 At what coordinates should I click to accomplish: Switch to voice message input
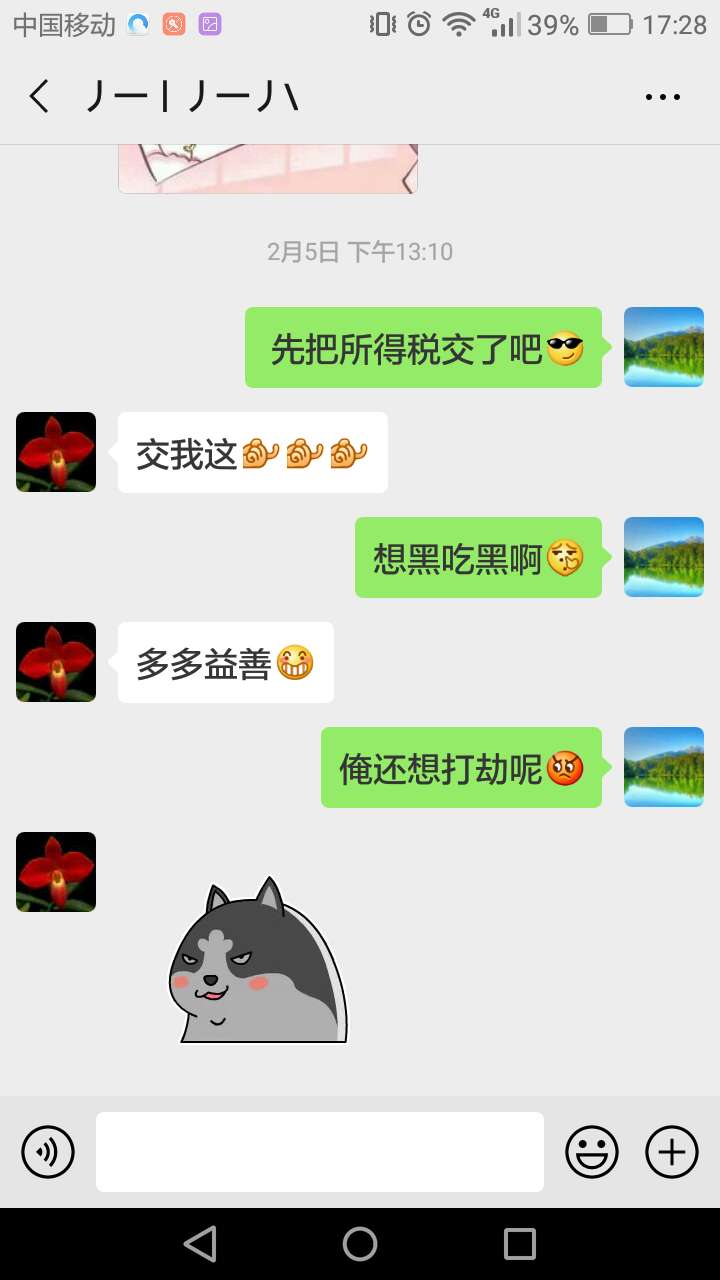point(48,1152)
